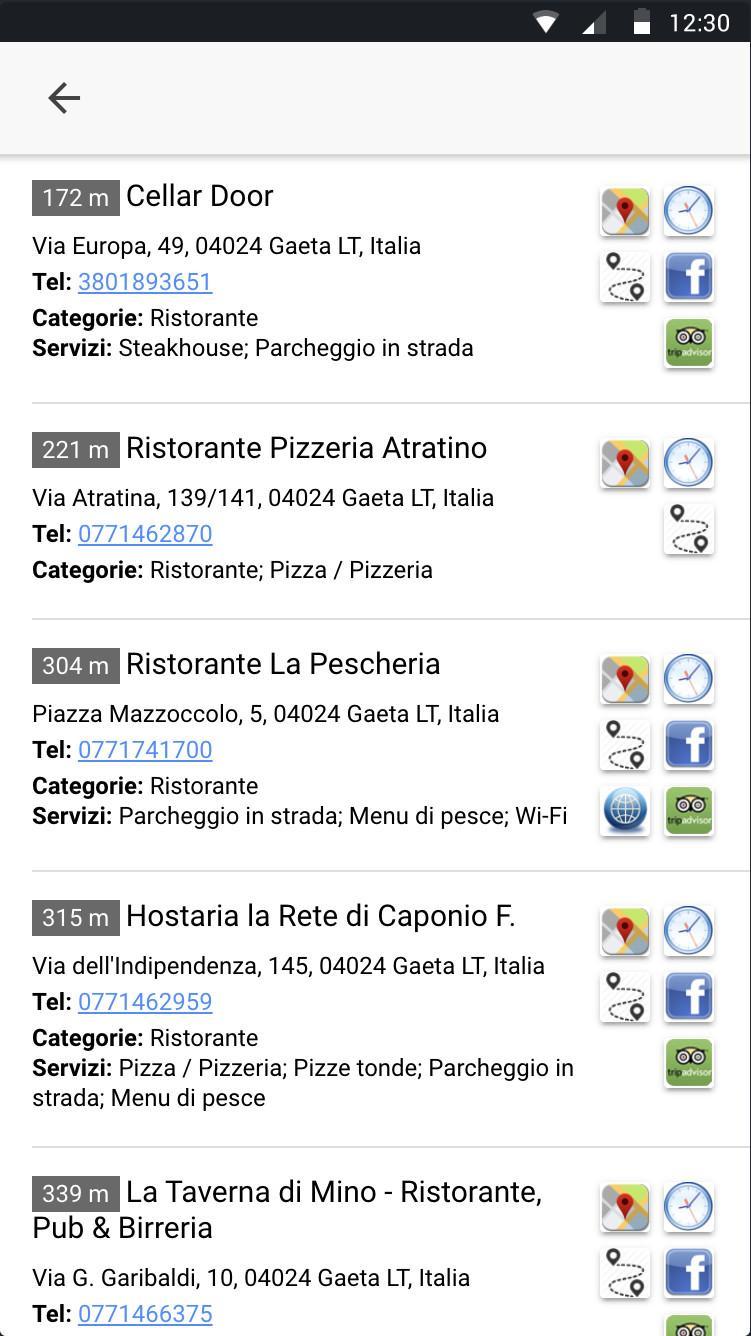Viewport: 751px width, 1336px height.
Task: Dial Ristorante Pizzeria Atratino's phone number
Action: 145,534
